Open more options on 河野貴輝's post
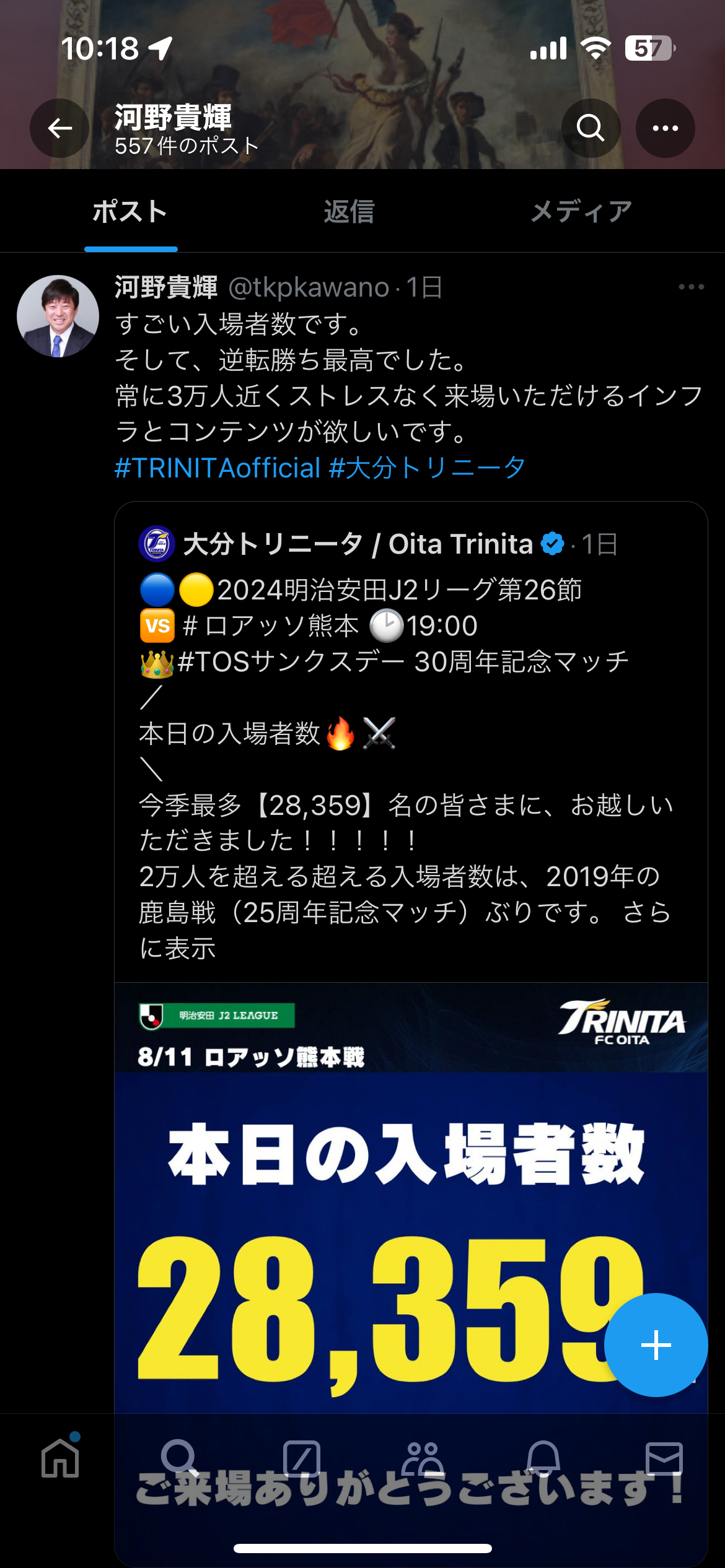The image size is (725, 1568). (x=691, y=287)
